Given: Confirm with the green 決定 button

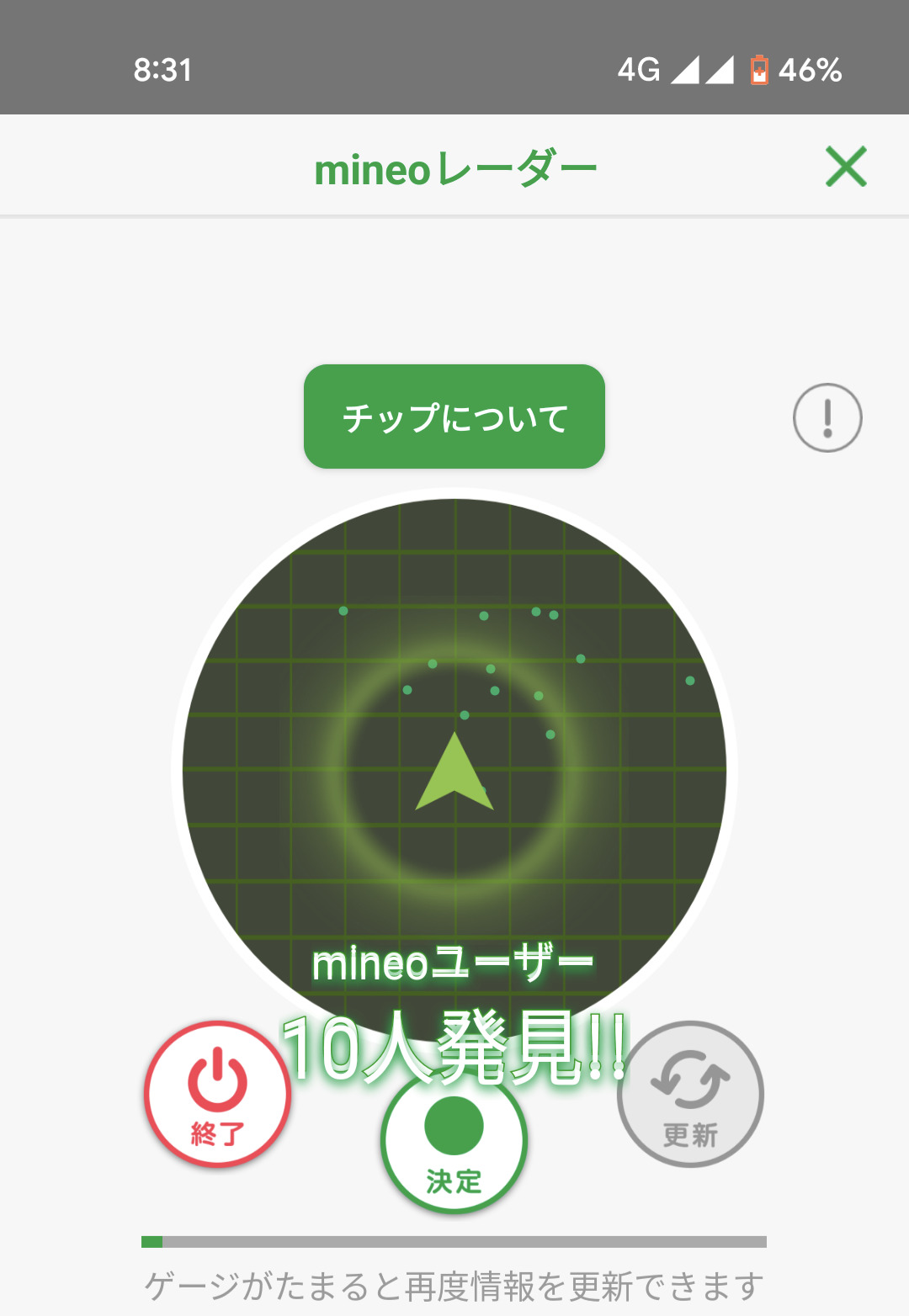Looking at the screenshot, I should click(x=454, y=1144).
